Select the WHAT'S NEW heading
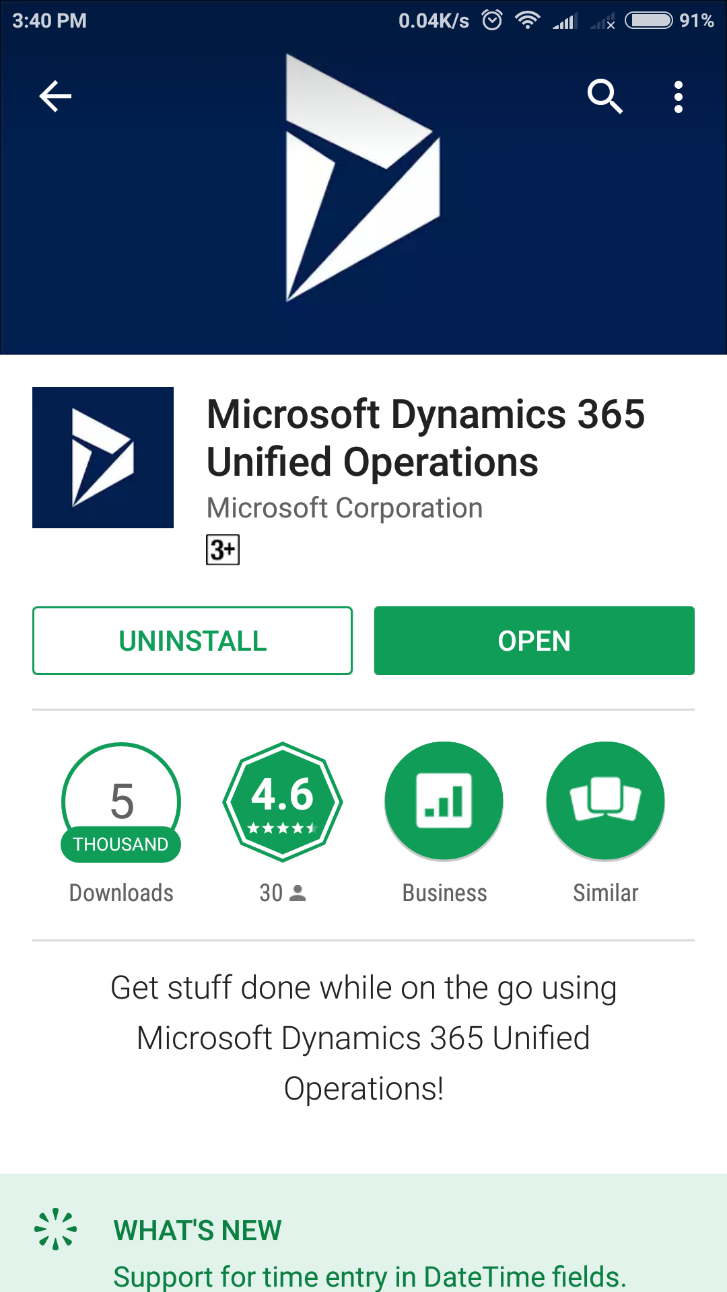This screenshot has width=727, height=1292. click(x=196, y=1231)
